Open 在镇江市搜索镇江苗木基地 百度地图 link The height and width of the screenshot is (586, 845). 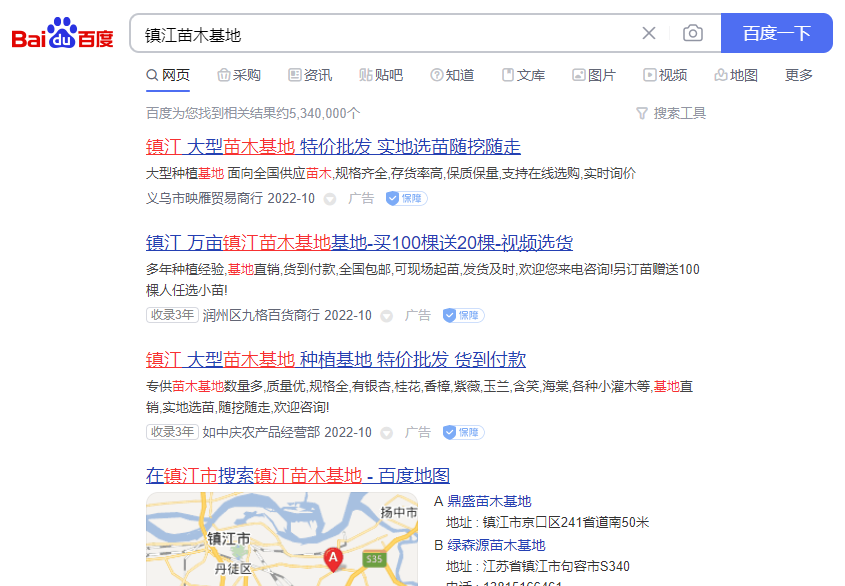point(297,476)
